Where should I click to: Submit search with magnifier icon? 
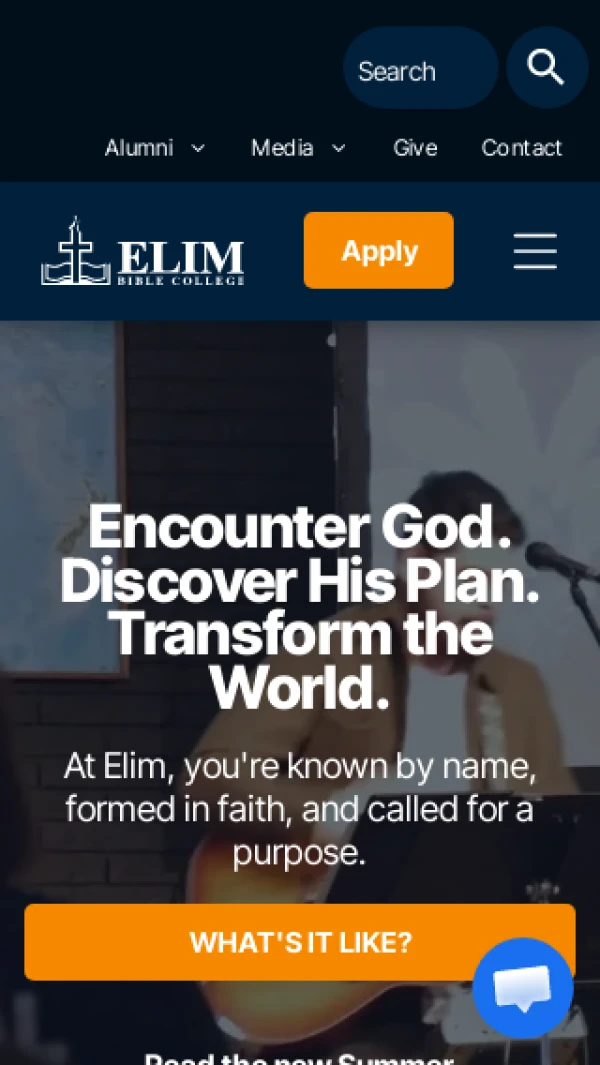[547, 68]
